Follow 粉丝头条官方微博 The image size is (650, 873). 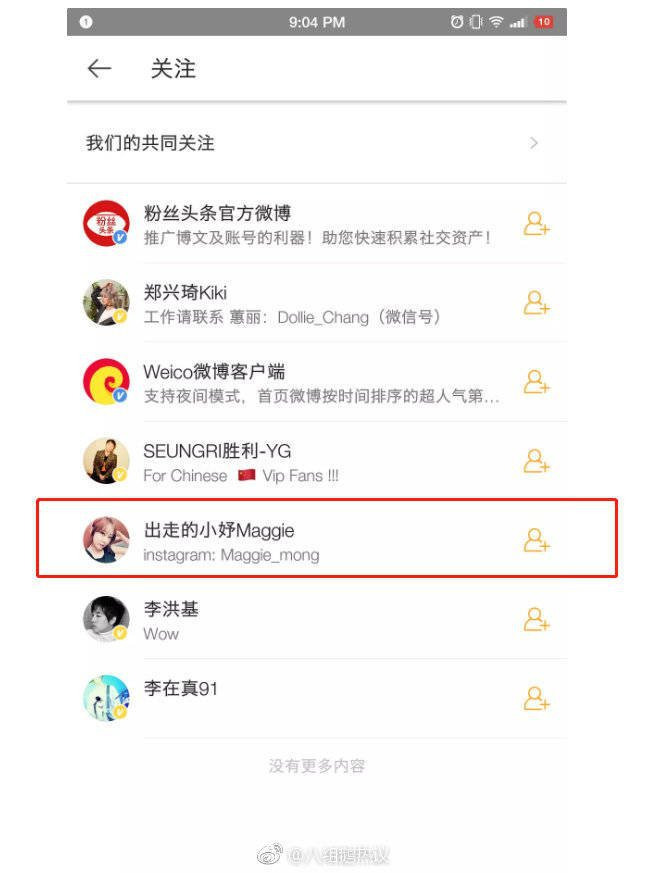(x=536, y=224)
